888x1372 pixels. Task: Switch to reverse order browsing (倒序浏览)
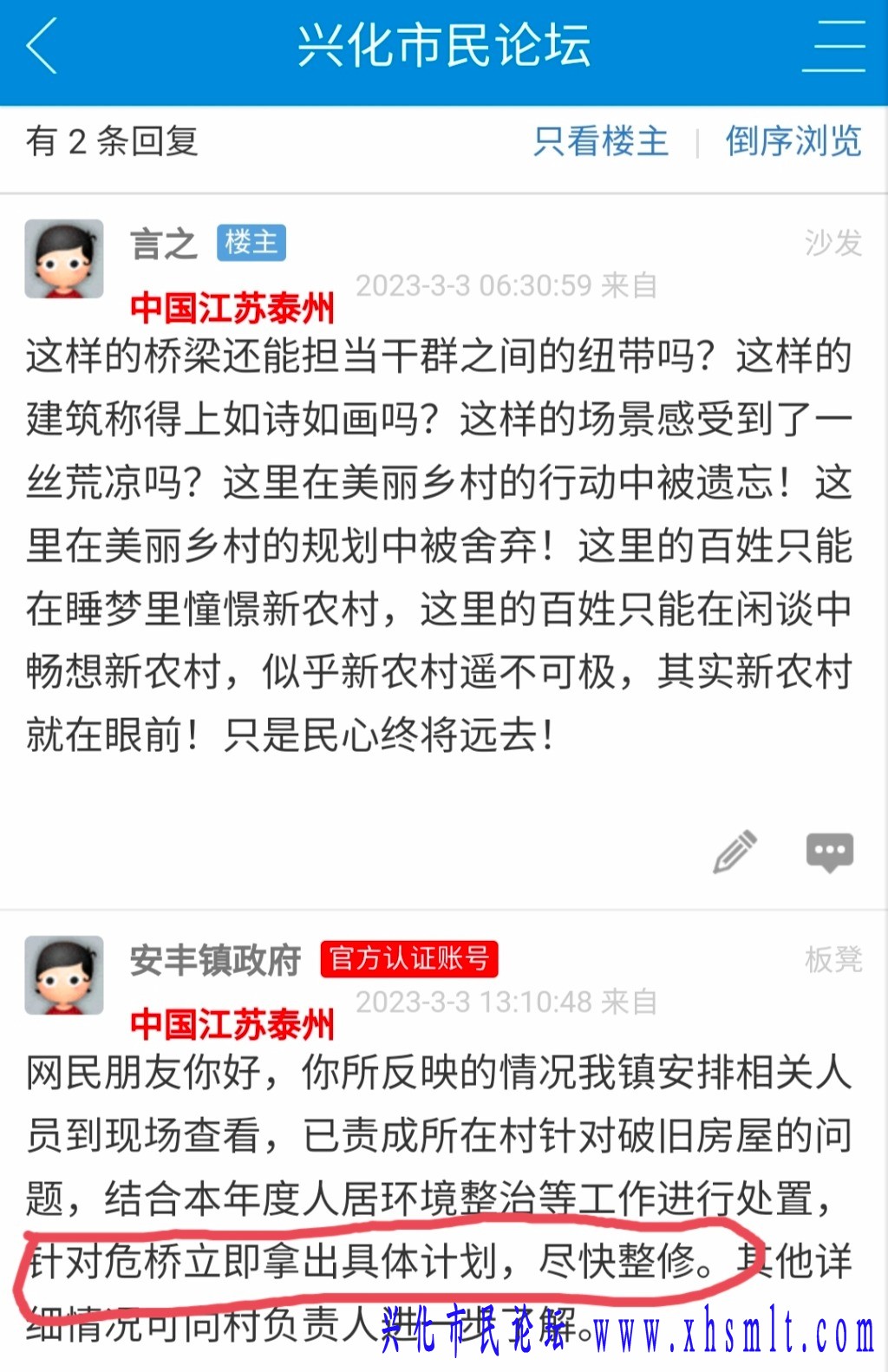click(x=793, y=141)
